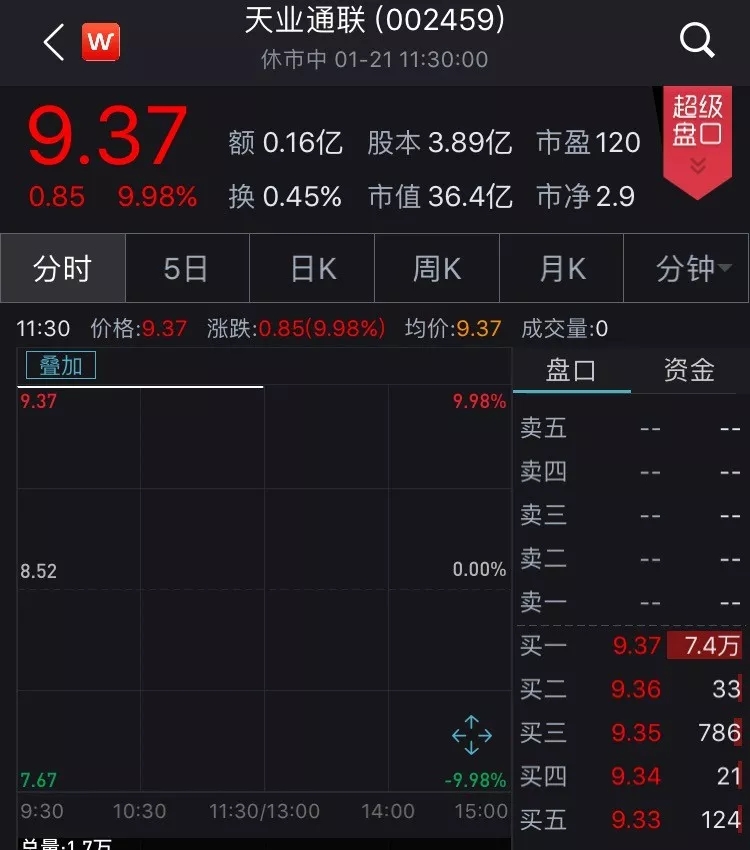Expand the chart to full screen
Viewport: 750px width, 850px height.
[472, 735]
